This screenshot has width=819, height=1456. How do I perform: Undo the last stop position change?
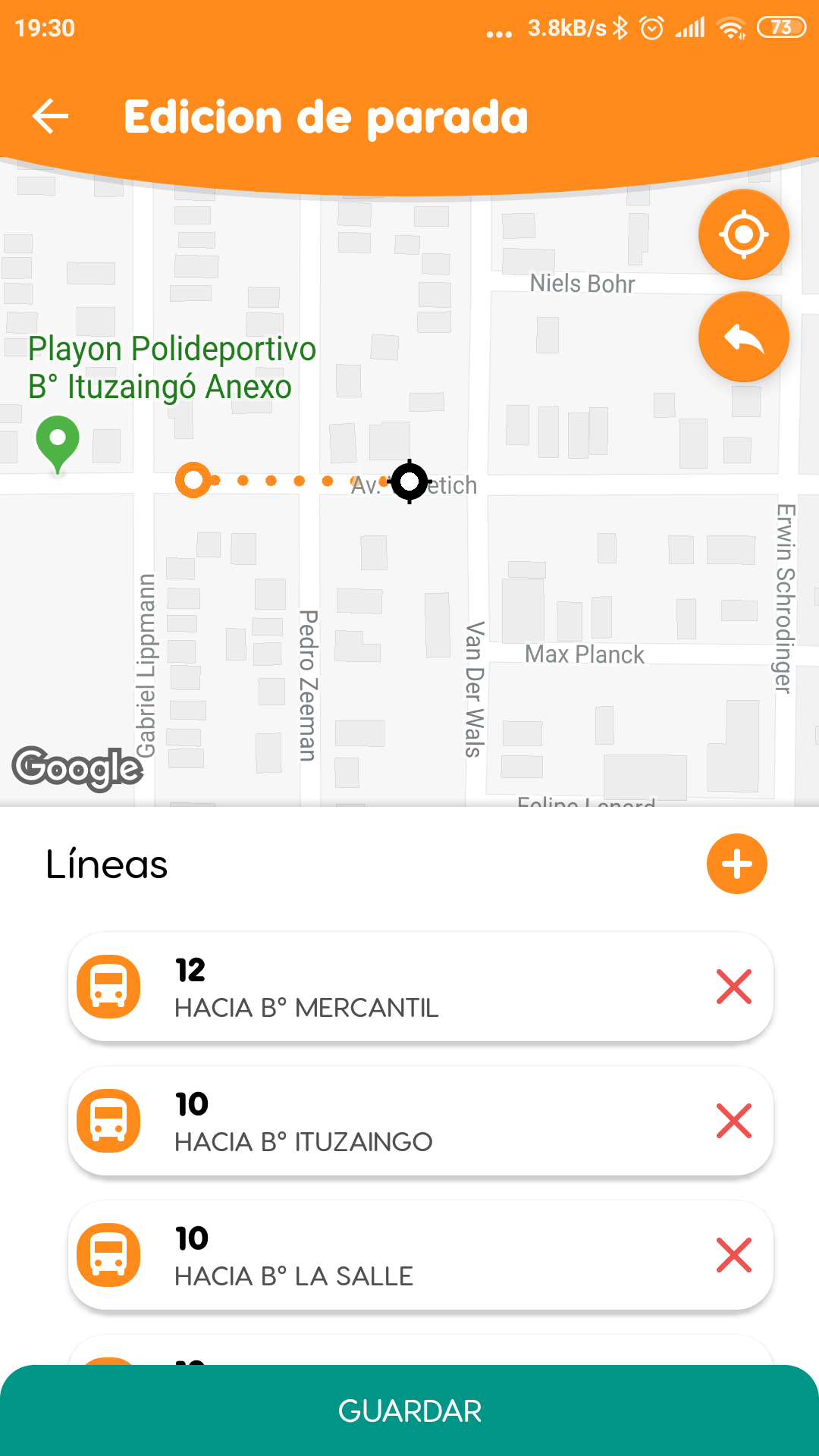743,337
